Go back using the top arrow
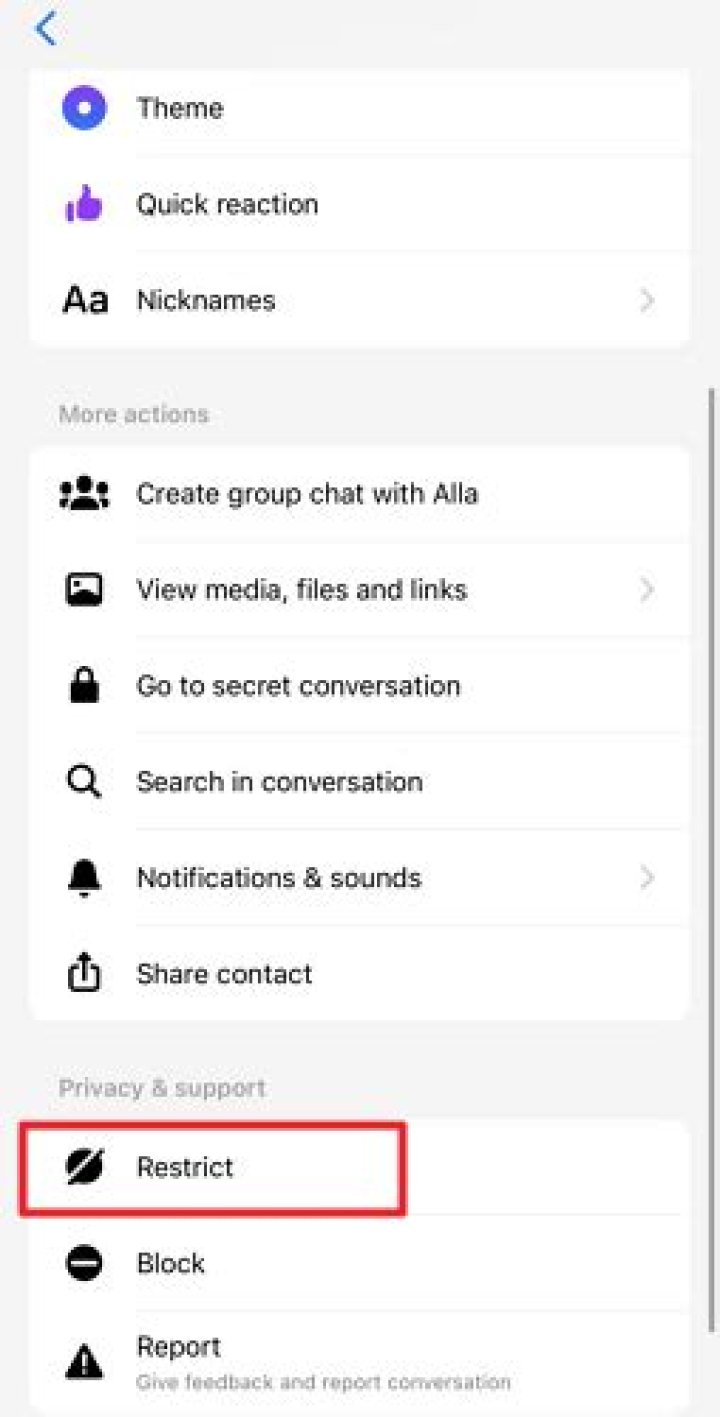Viewport: 720px width, 1417px height. tap(46, 29)
